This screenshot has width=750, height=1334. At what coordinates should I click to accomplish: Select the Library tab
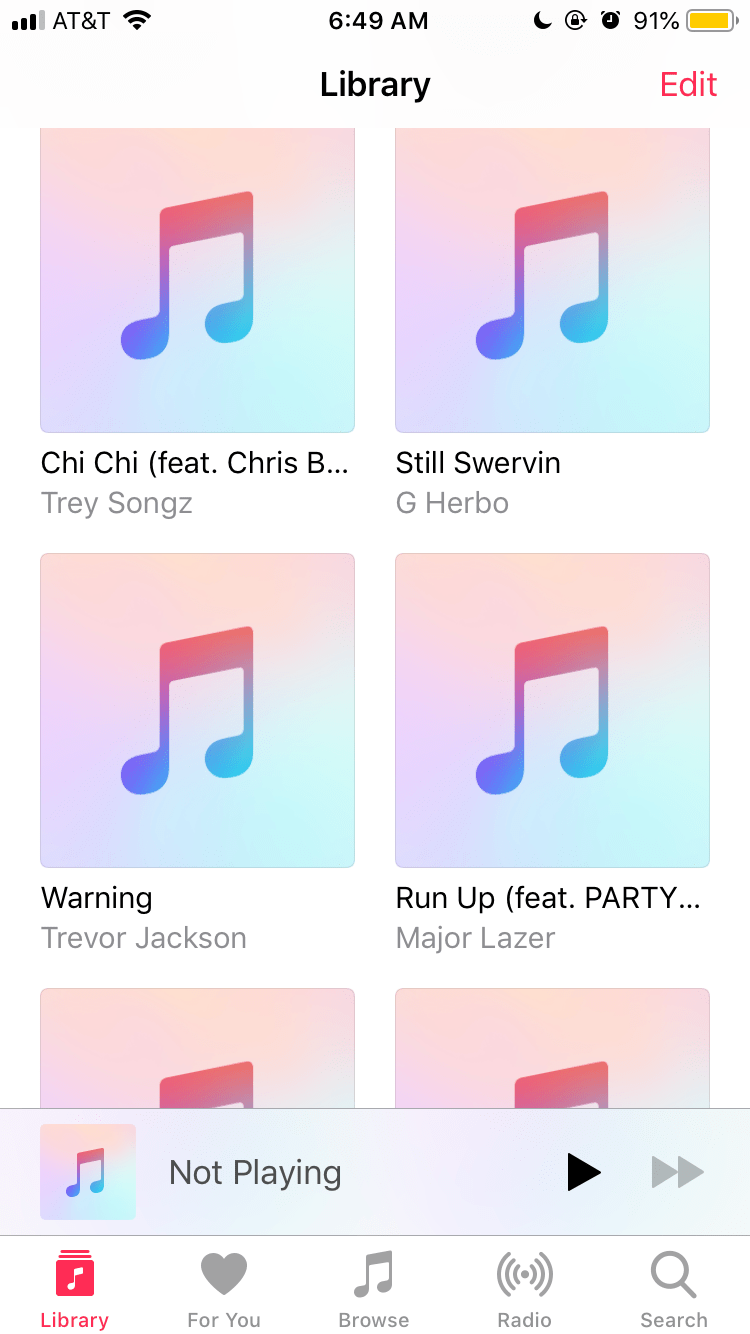[75, 1290]
